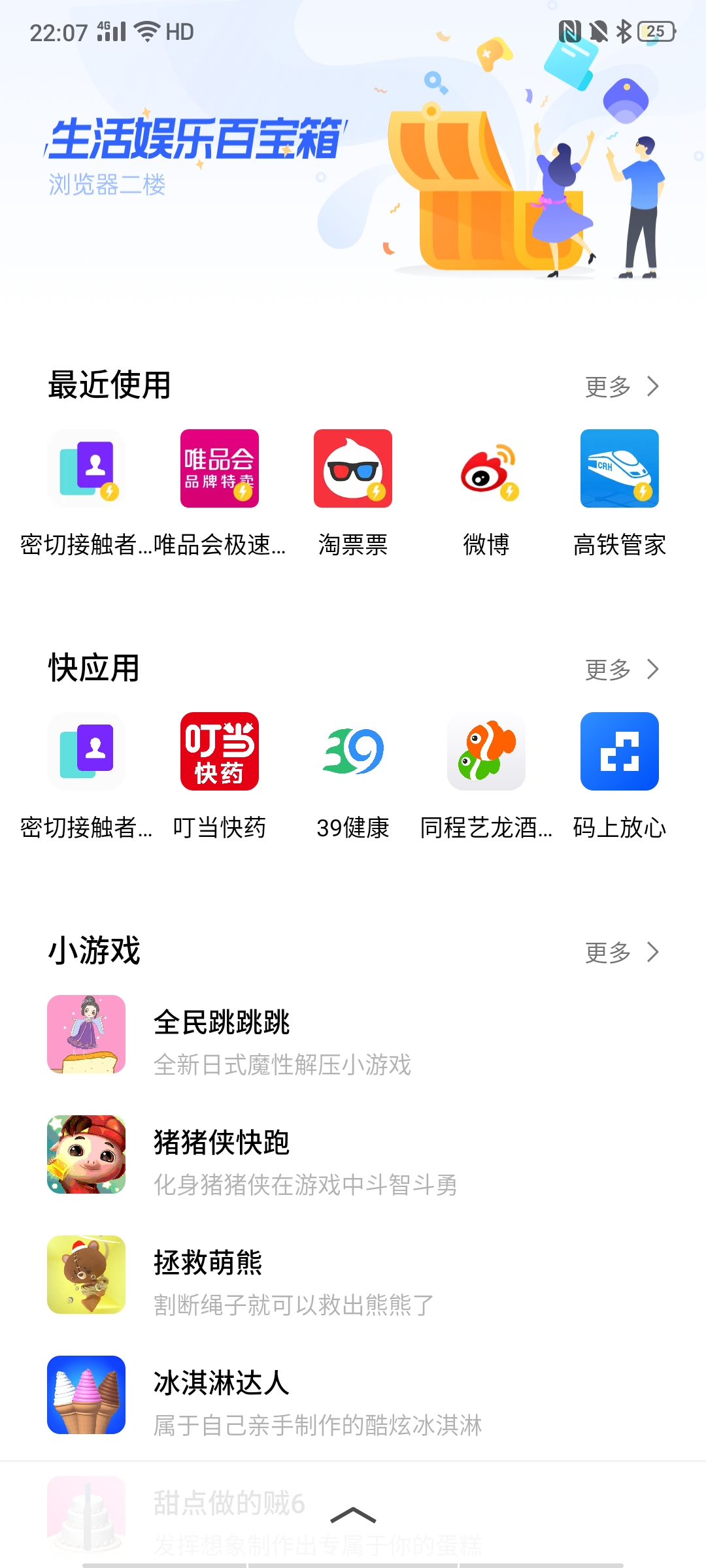Open 更多 next to 小游戏
This screenshot has width=706, height=1568.
click(621, 952)
